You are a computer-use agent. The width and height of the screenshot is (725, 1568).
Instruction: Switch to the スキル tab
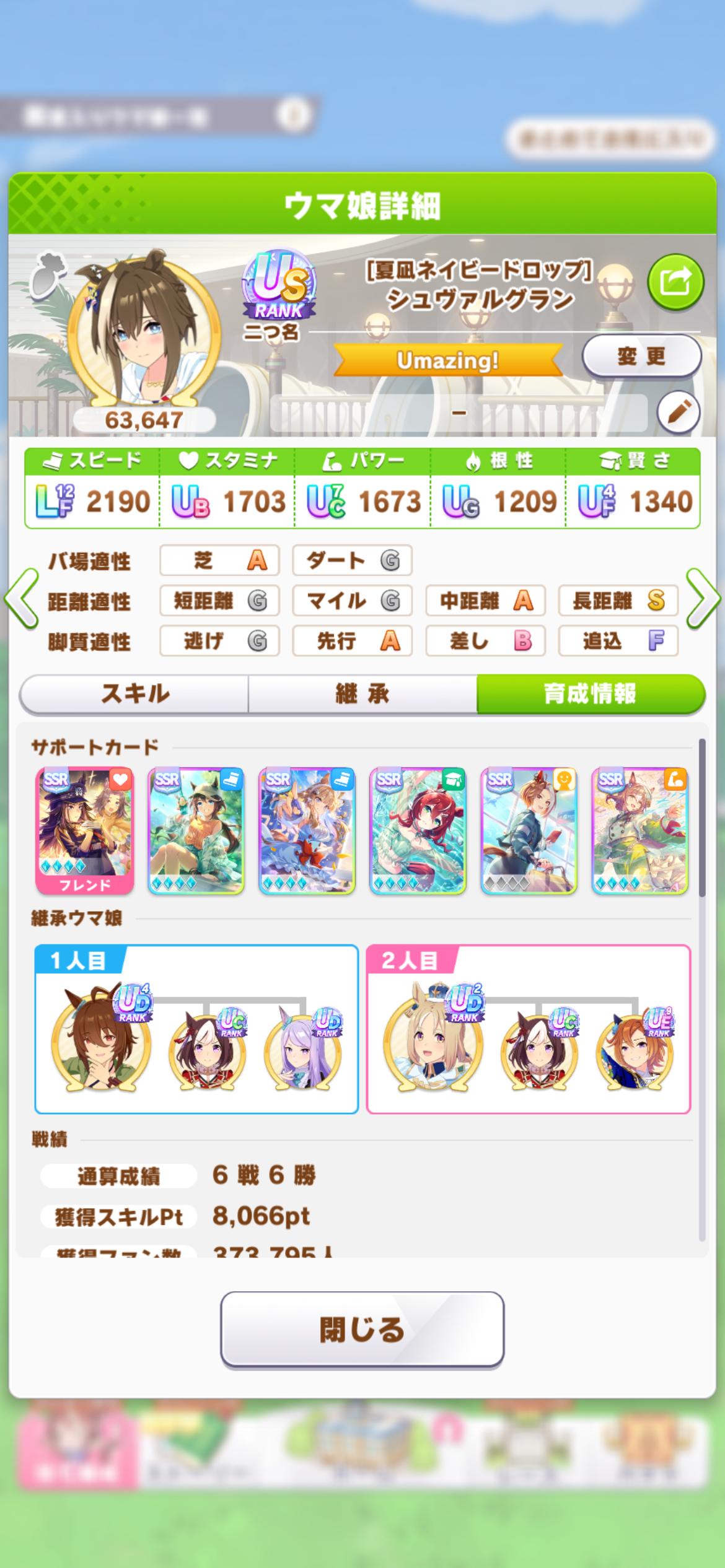click(134, 694)
